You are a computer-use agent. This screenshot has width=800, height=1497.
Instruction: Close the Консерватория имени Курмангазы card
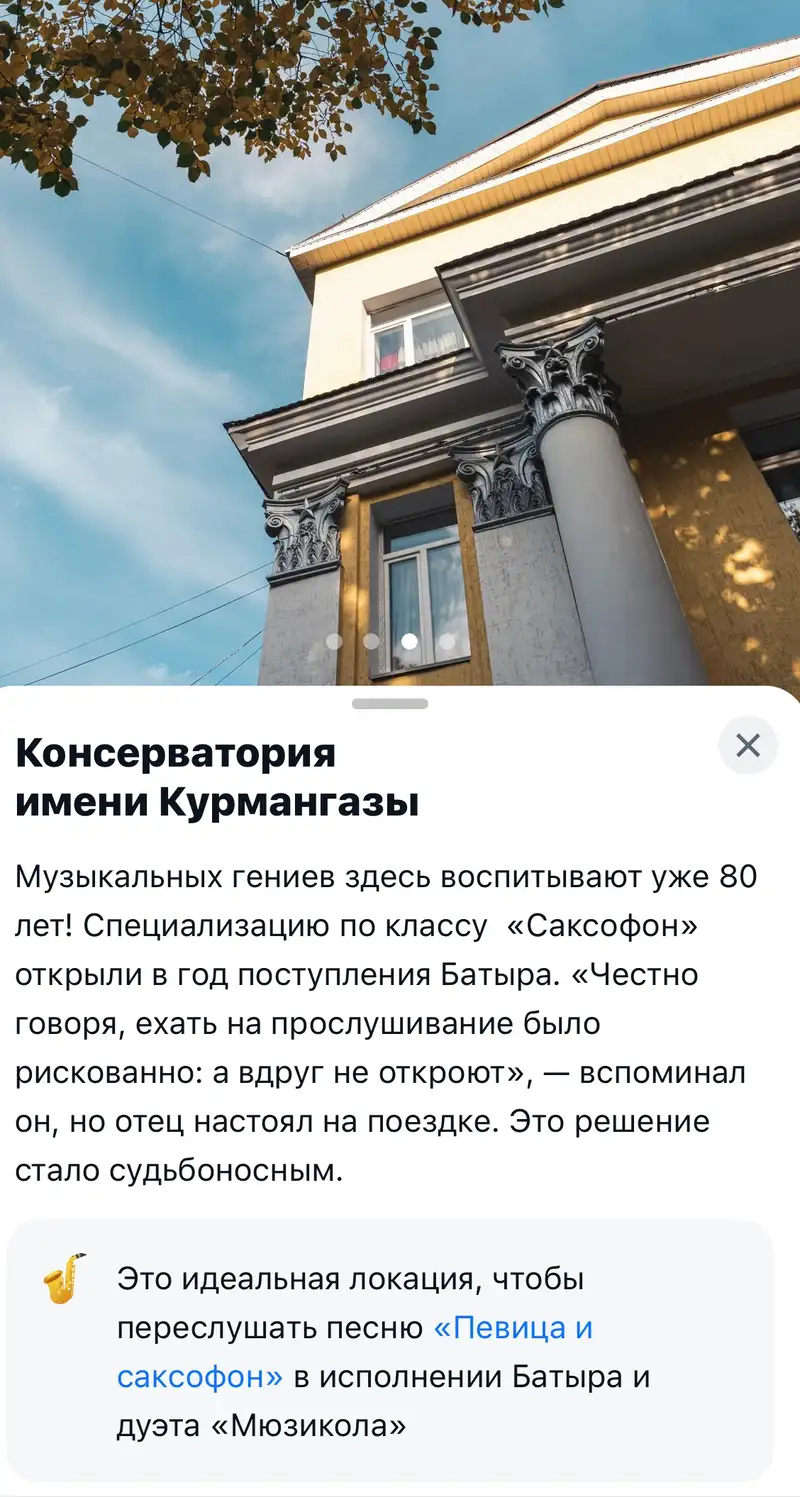pyautogui.click(x=747, y=745)
